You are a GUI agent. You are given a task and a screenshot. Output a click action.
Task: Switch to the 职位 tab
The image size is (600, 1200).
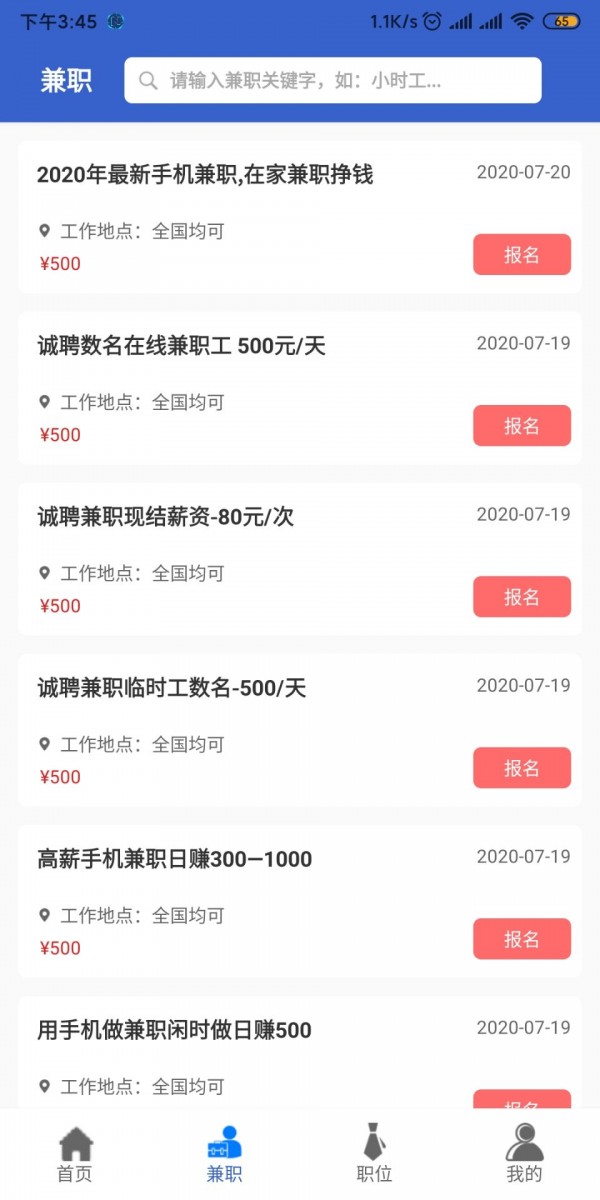374,1154
